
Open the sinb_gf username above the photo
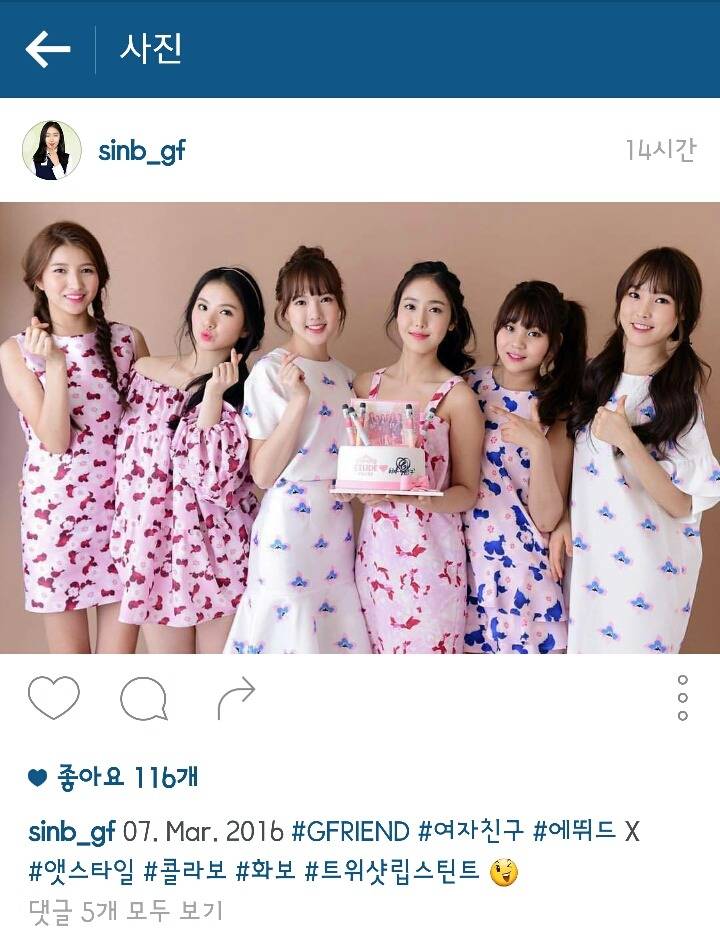[141, 151]
